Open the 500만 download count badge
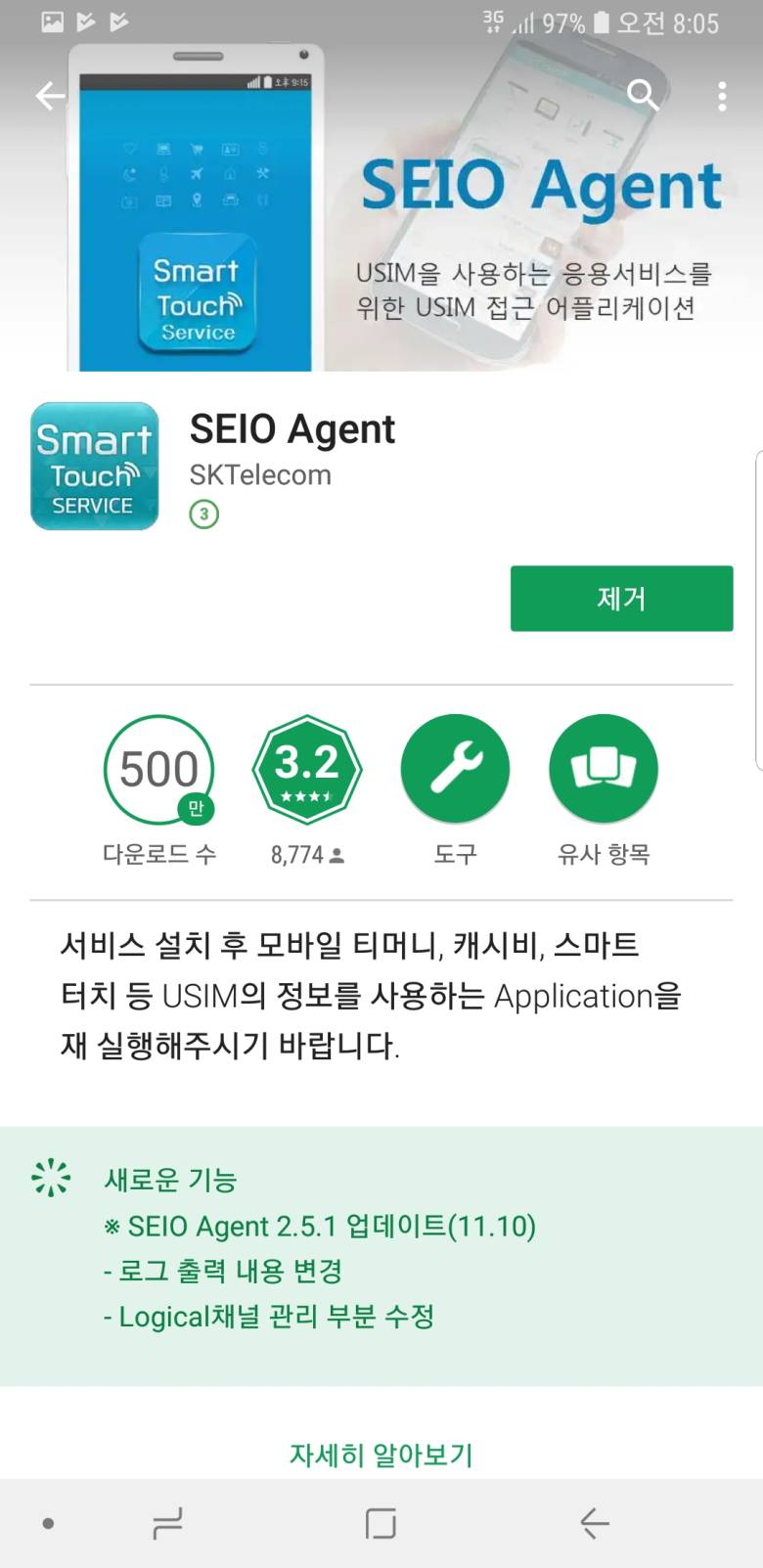The image size is (763, 1568). tap(158, 770)
